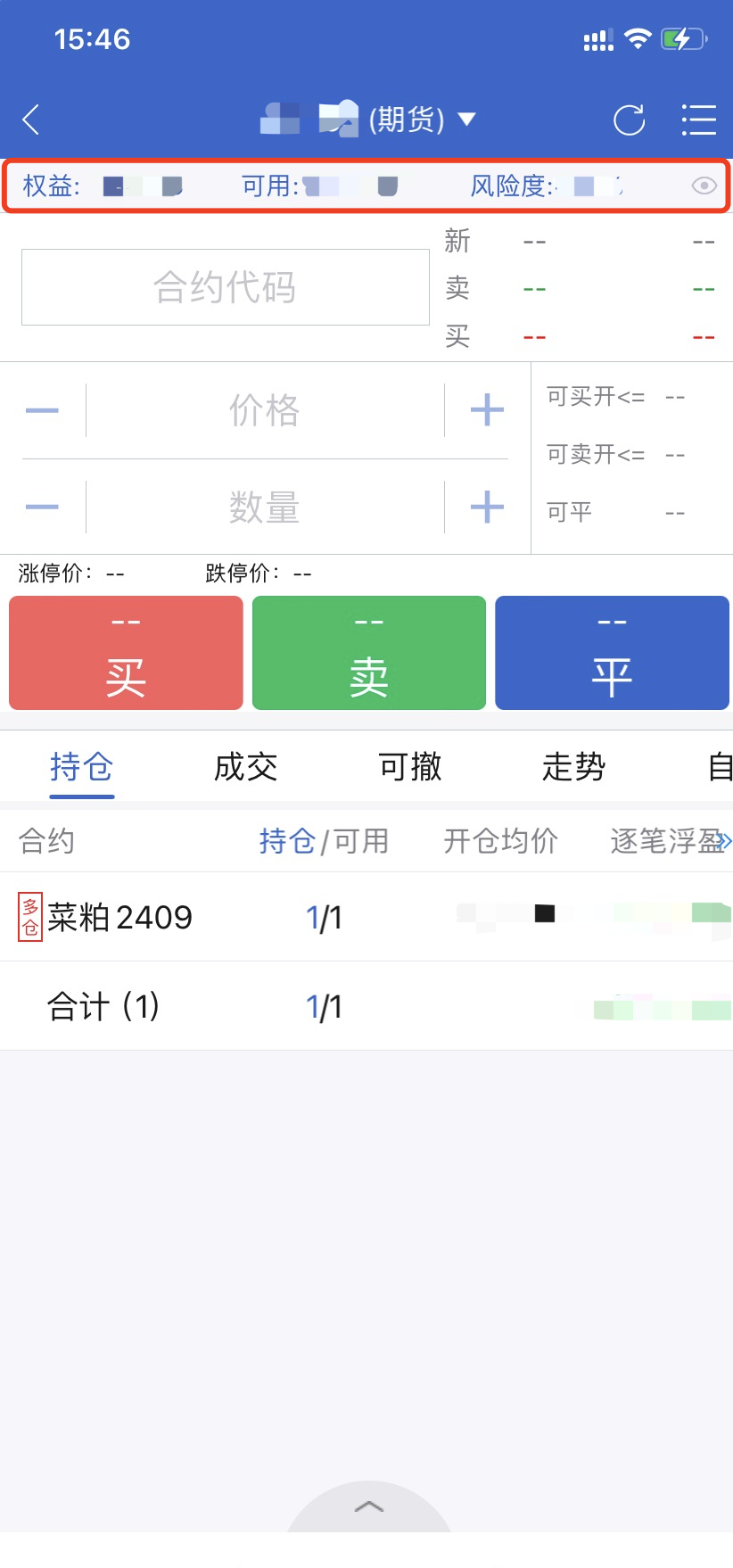Tap the red 买 buy button

pos(126,653)
